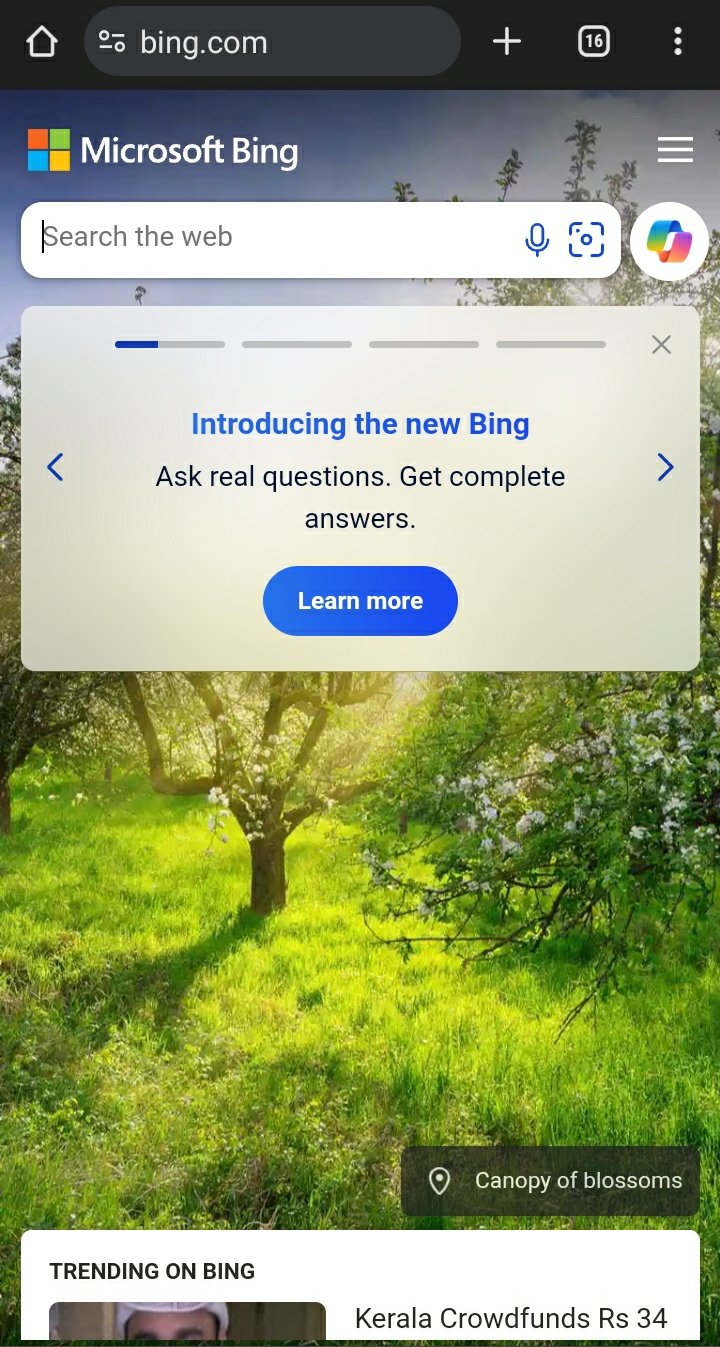Open the site permissions icon in address bar
Viewport: 720px width, 1347px height.
(x=111, y=42)
